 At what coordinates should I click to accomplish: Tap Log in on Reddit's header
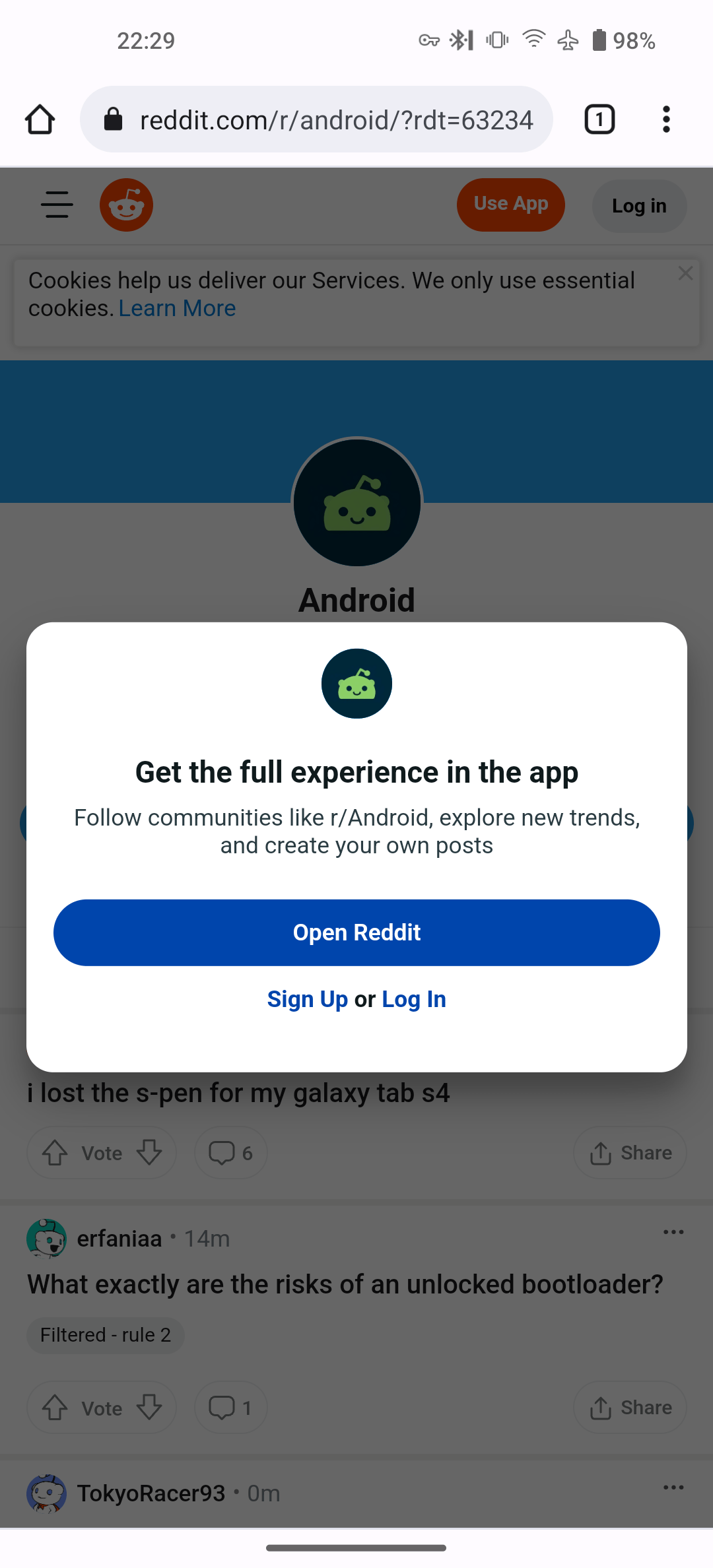point(638,206)
